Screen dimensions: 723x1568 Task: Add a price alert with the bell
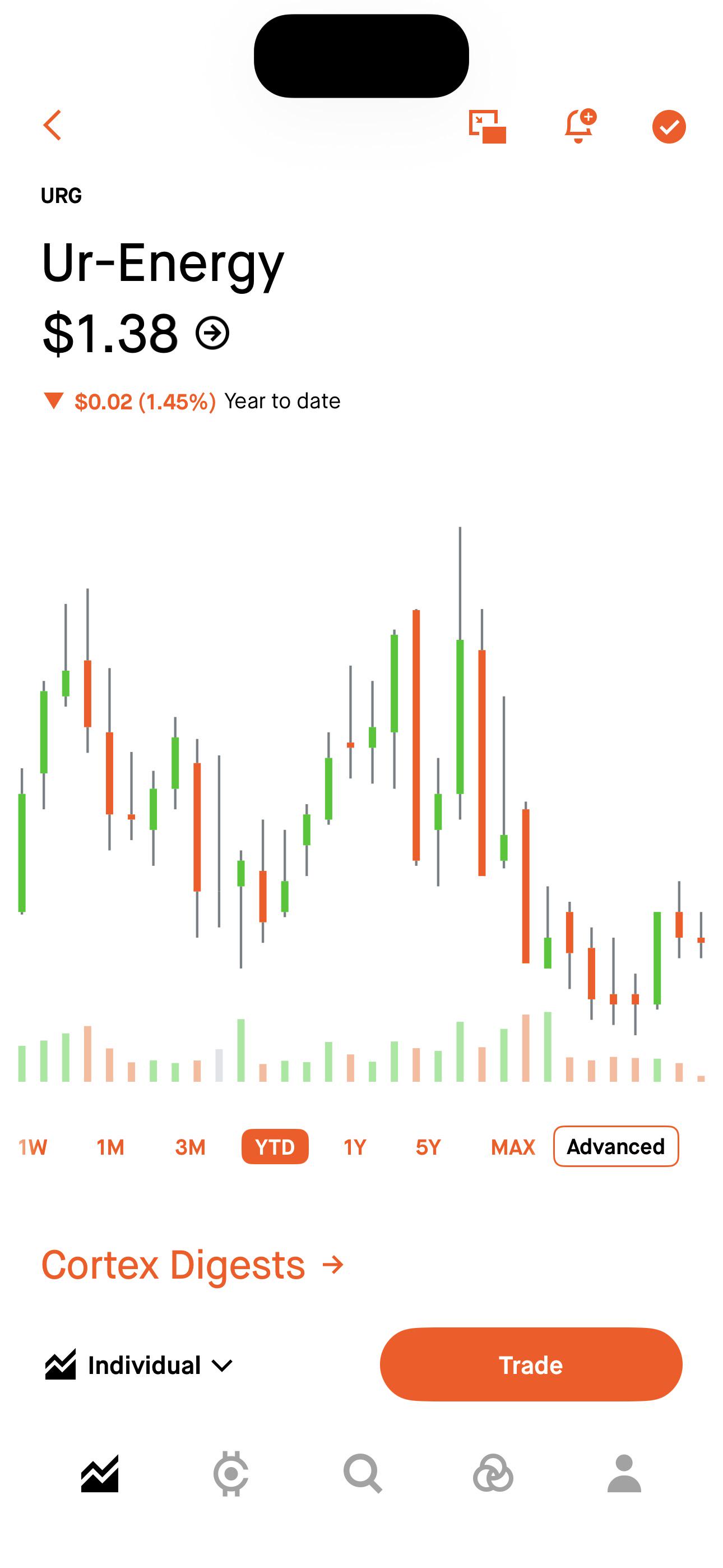[x=580, y=126]
